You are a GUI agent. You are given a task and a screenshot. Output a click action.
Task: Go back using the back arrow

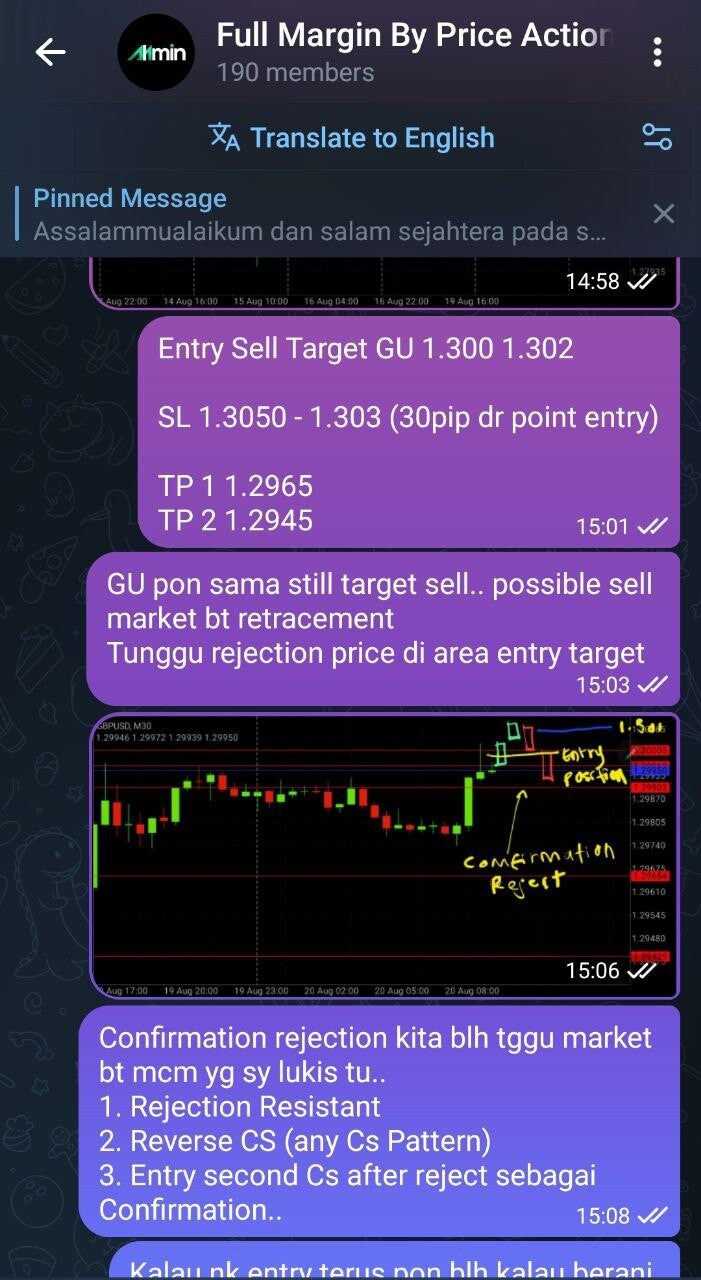click(50, 52)
